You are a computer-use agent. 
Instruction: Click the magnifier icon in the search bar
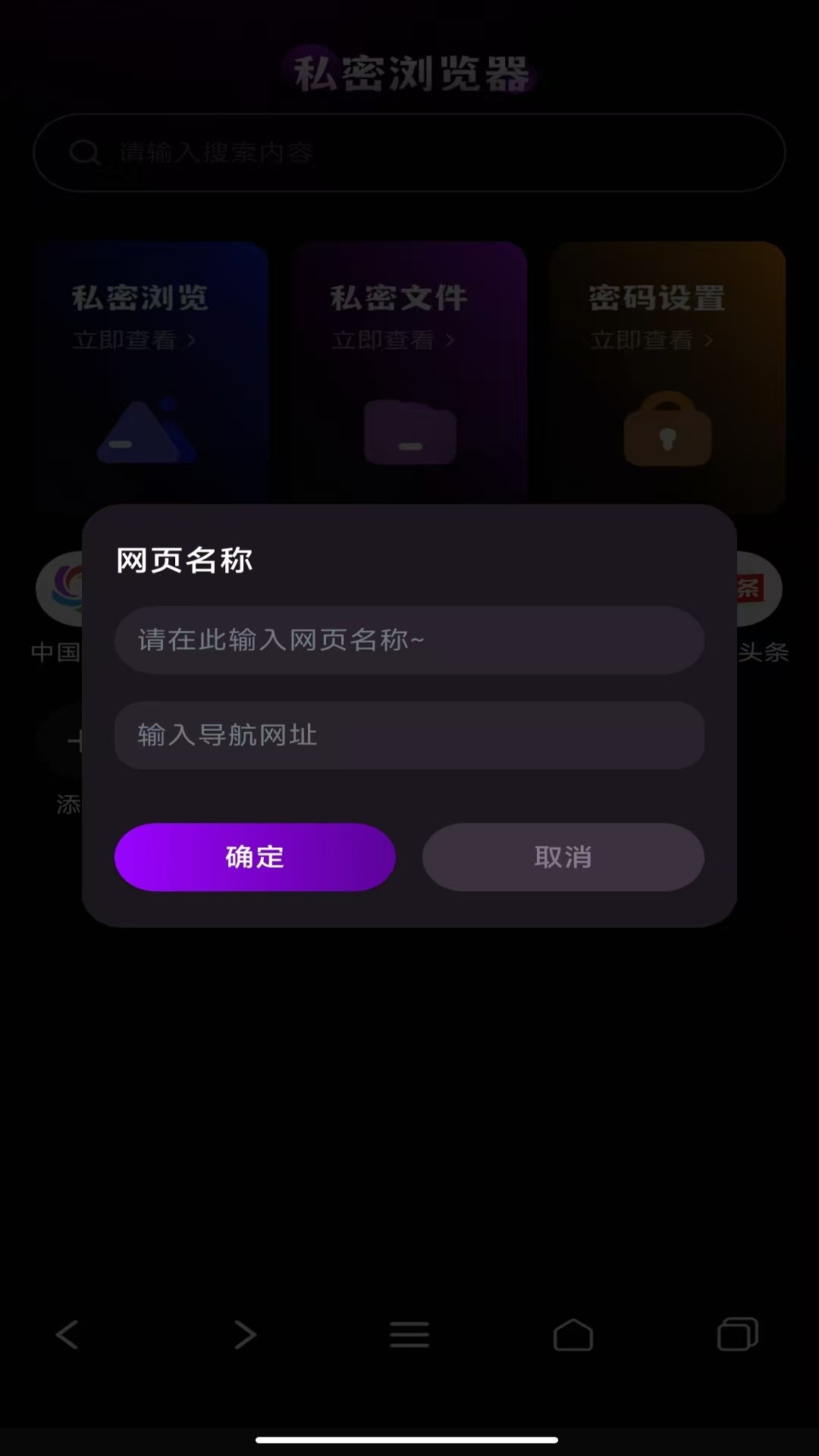(x=85, y=152)
